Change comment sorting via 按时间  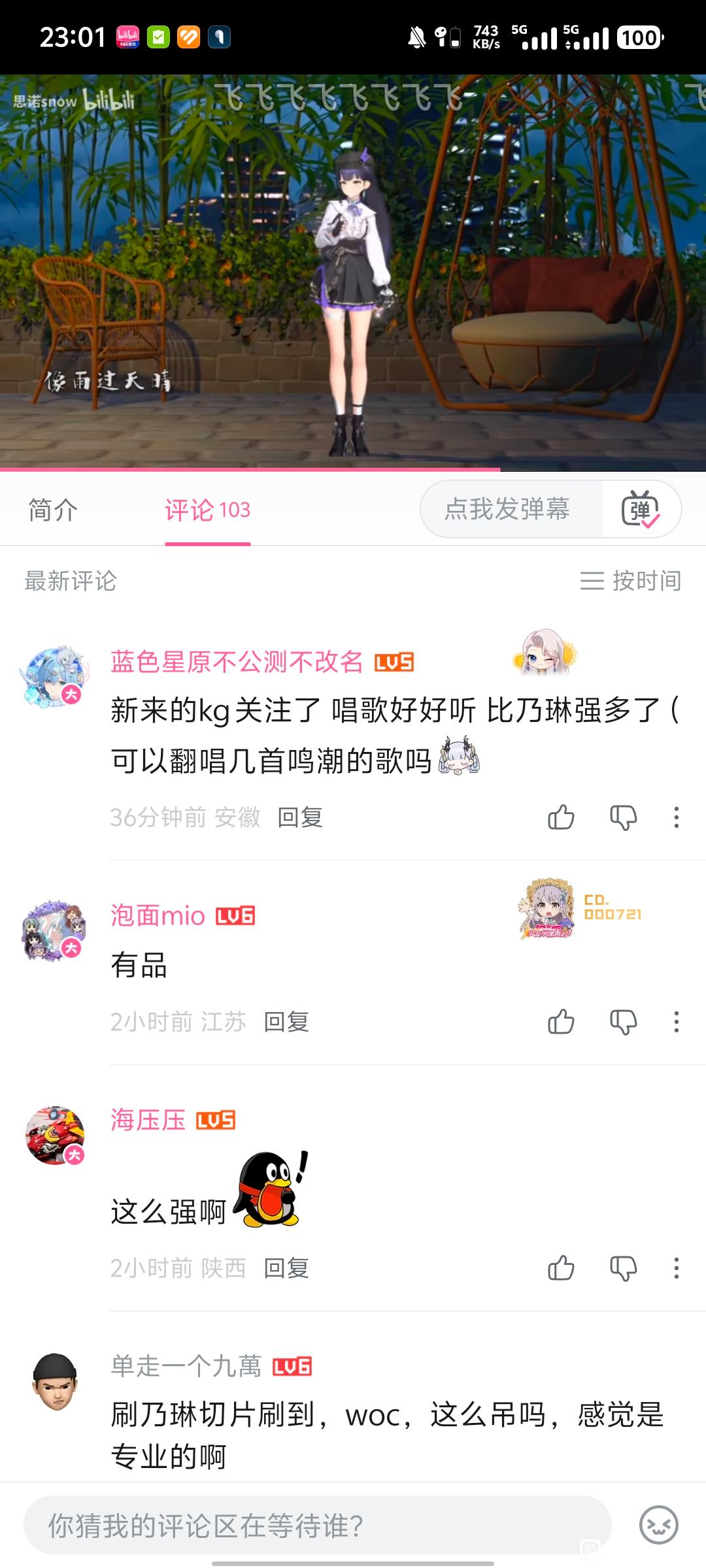[631, 581]
